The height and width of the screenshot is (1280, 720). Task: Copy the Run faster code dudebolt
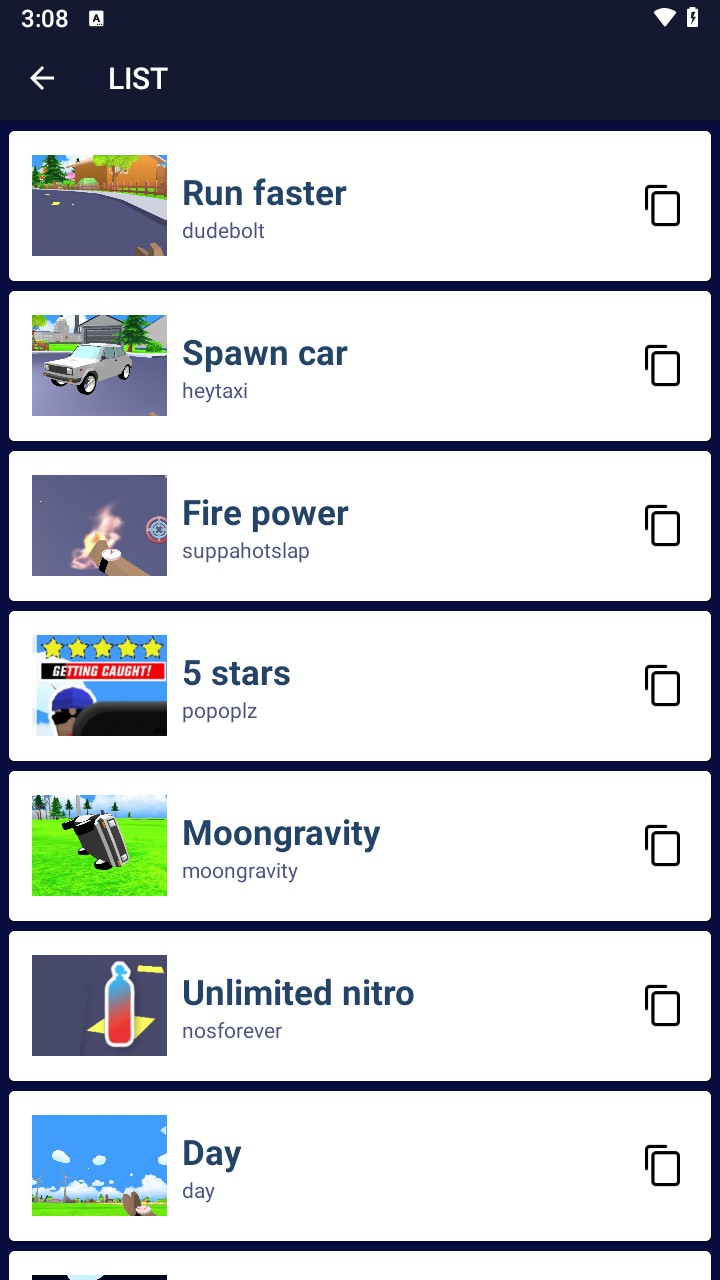(662, 206)
